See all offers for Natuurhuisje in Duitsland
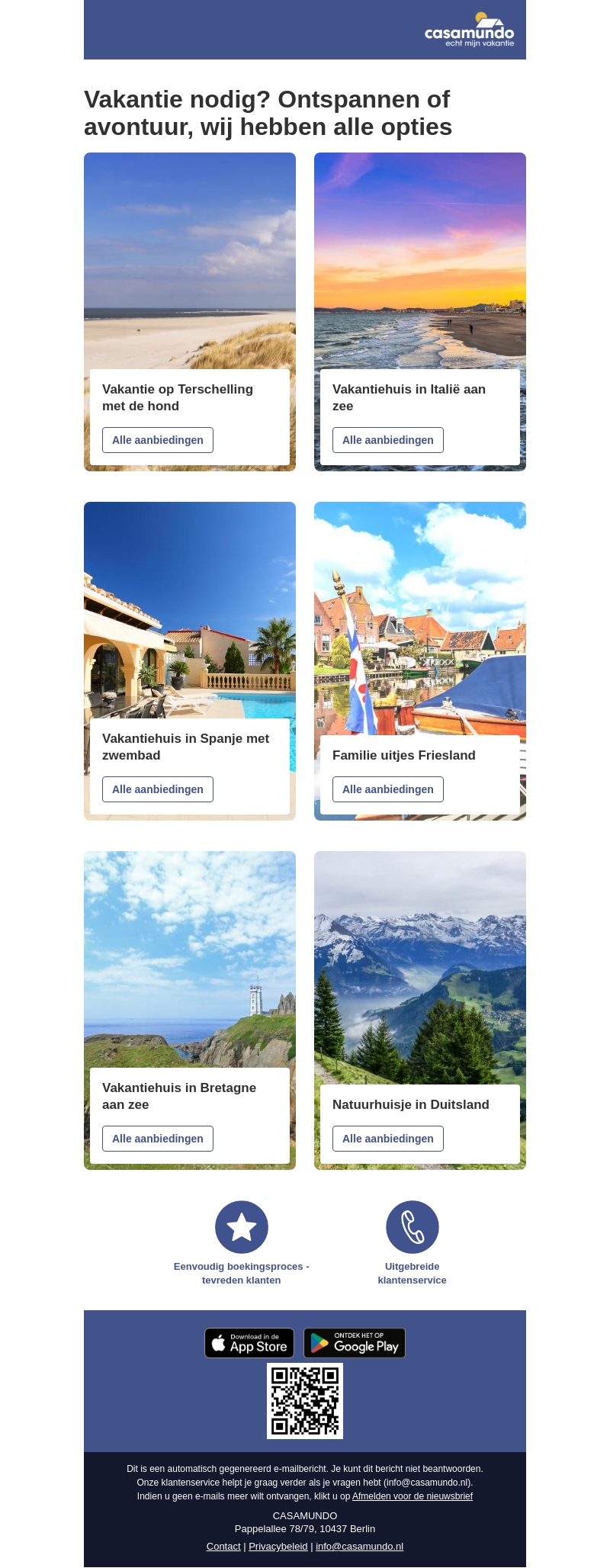Image resolution: width=610 pixels, height=1568 pixels. click(x=388, y=1139)
